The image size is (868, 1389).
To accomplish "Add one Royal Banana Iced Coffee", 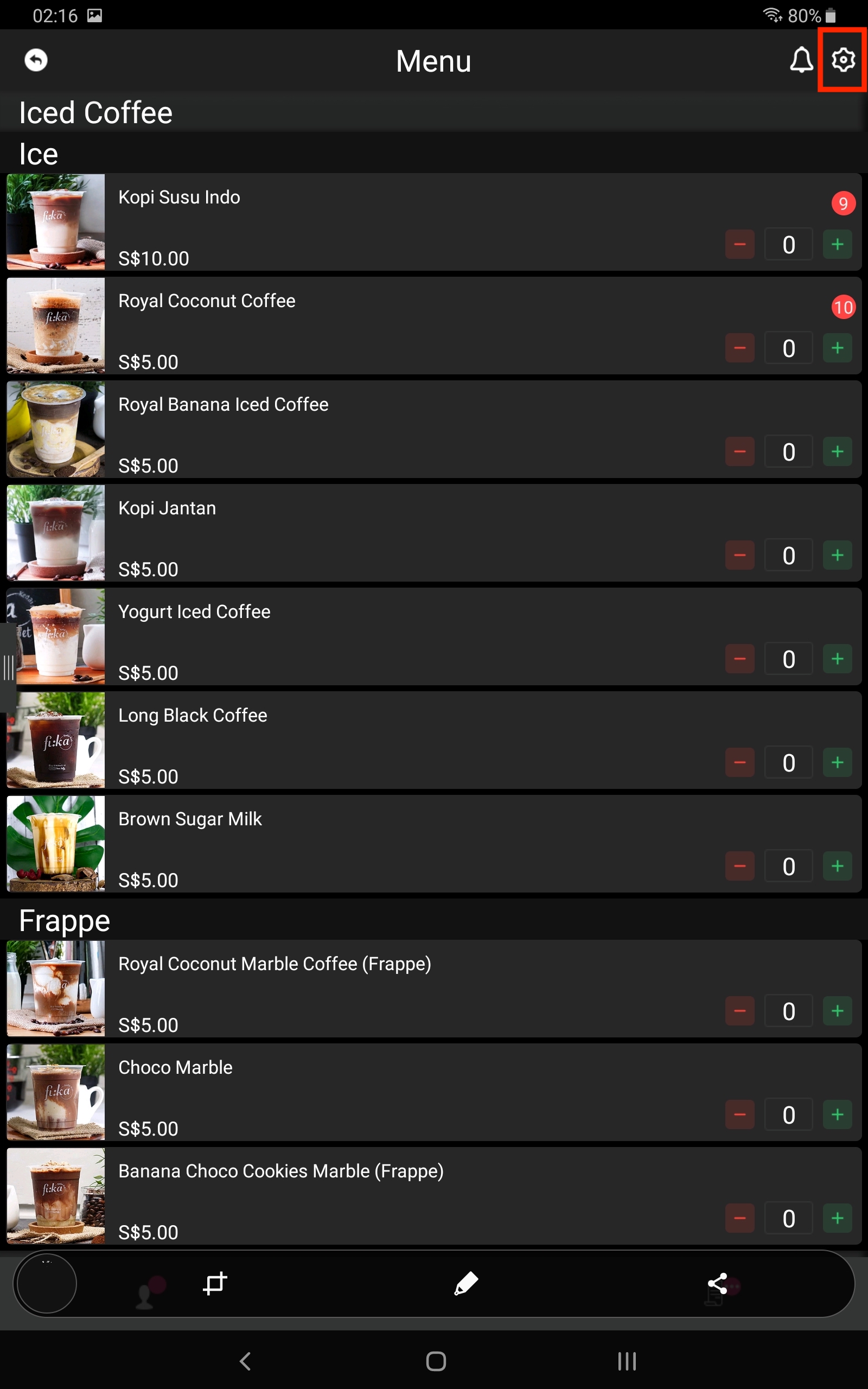I will [837, 452].
